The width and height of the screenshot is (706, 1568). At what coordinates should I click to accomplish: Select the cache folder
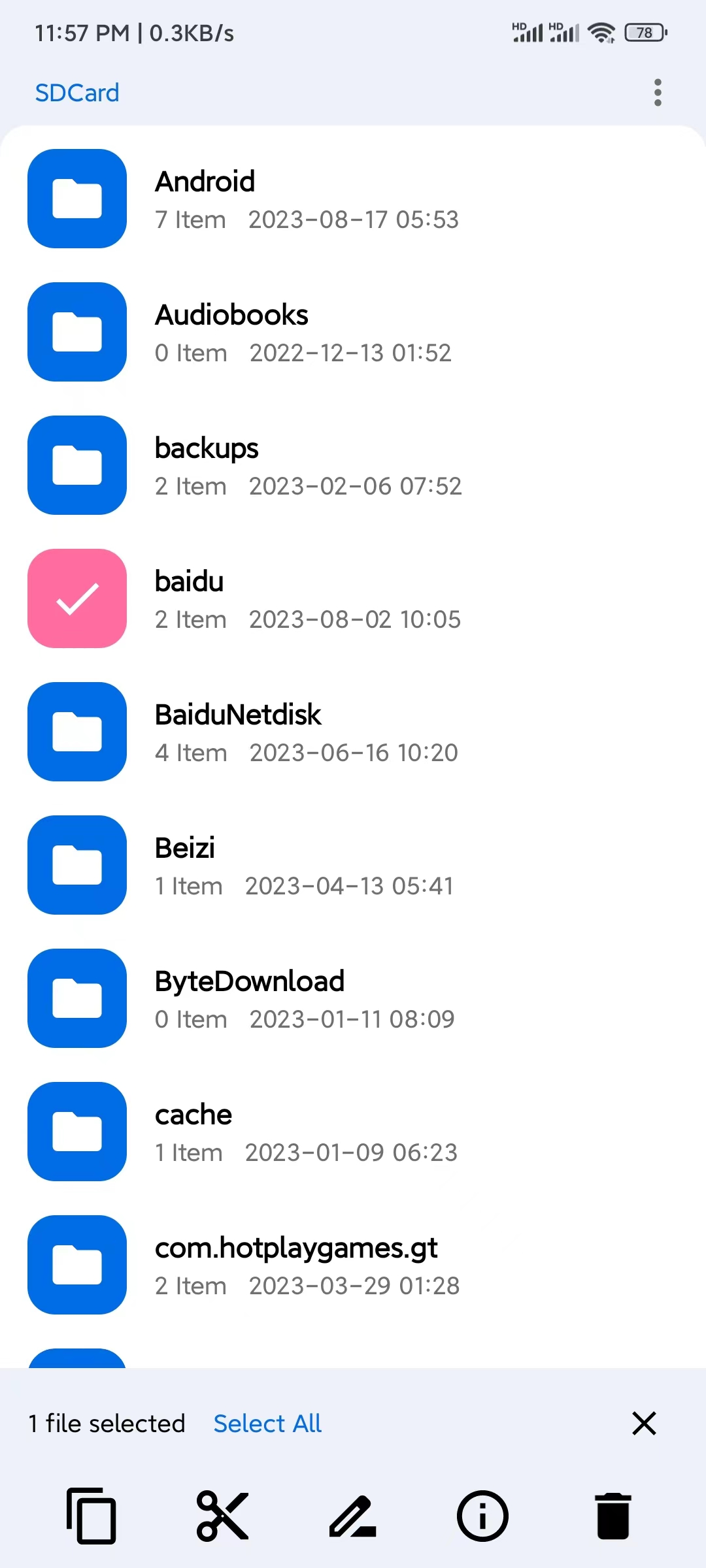click(353, 1132)
